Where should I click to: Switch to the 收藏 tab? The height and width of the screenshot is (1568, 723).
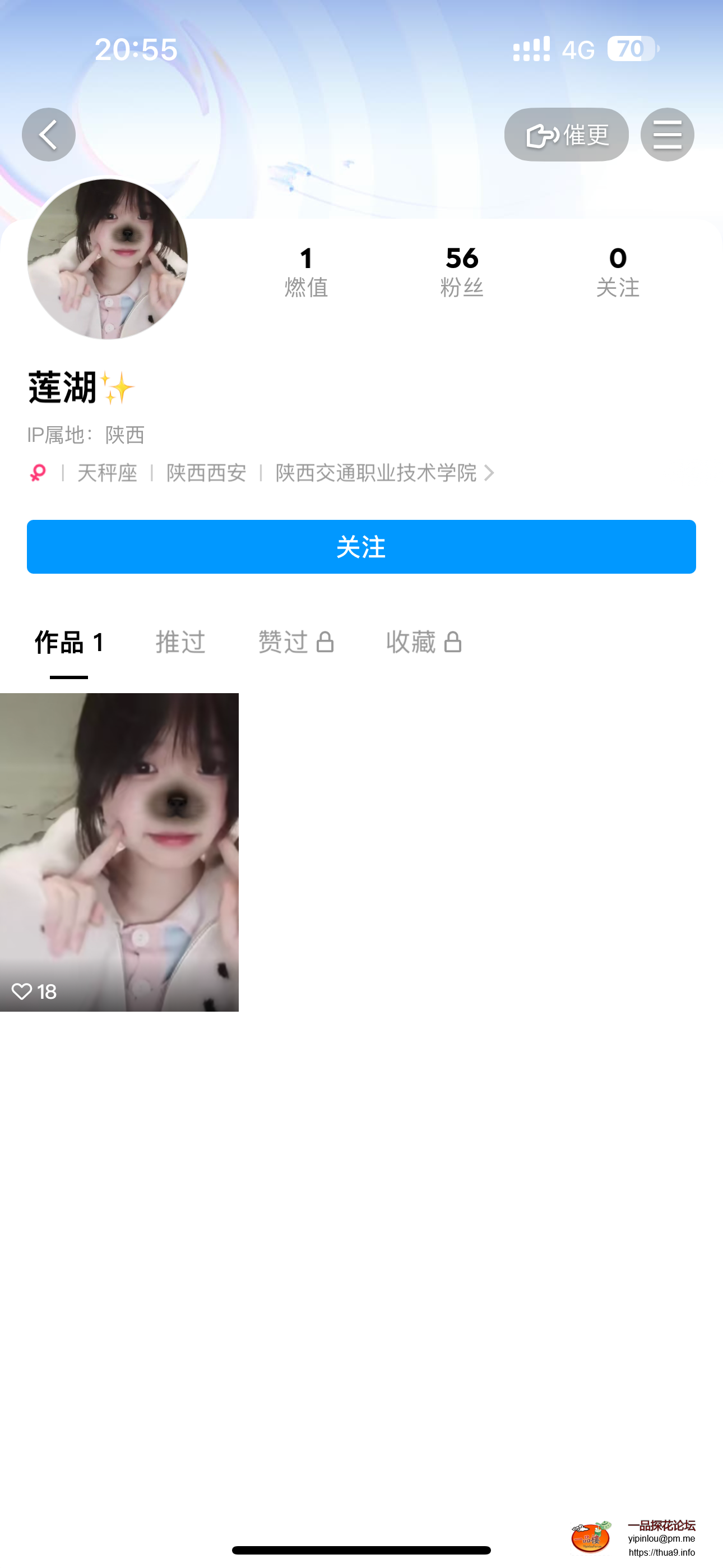click(x=424, y=643)
